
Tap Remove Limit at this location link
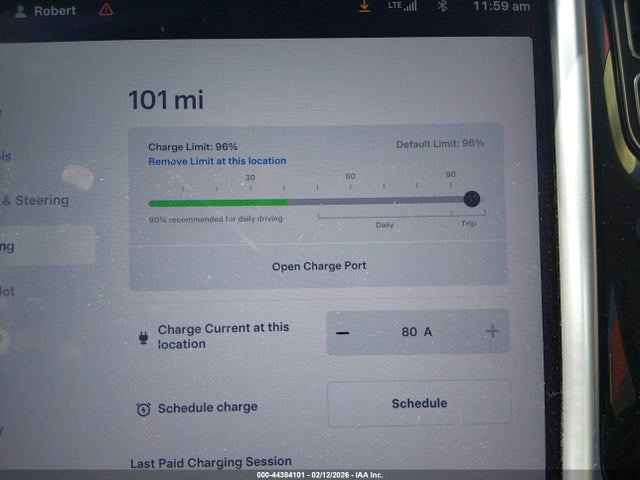point(217,161)
